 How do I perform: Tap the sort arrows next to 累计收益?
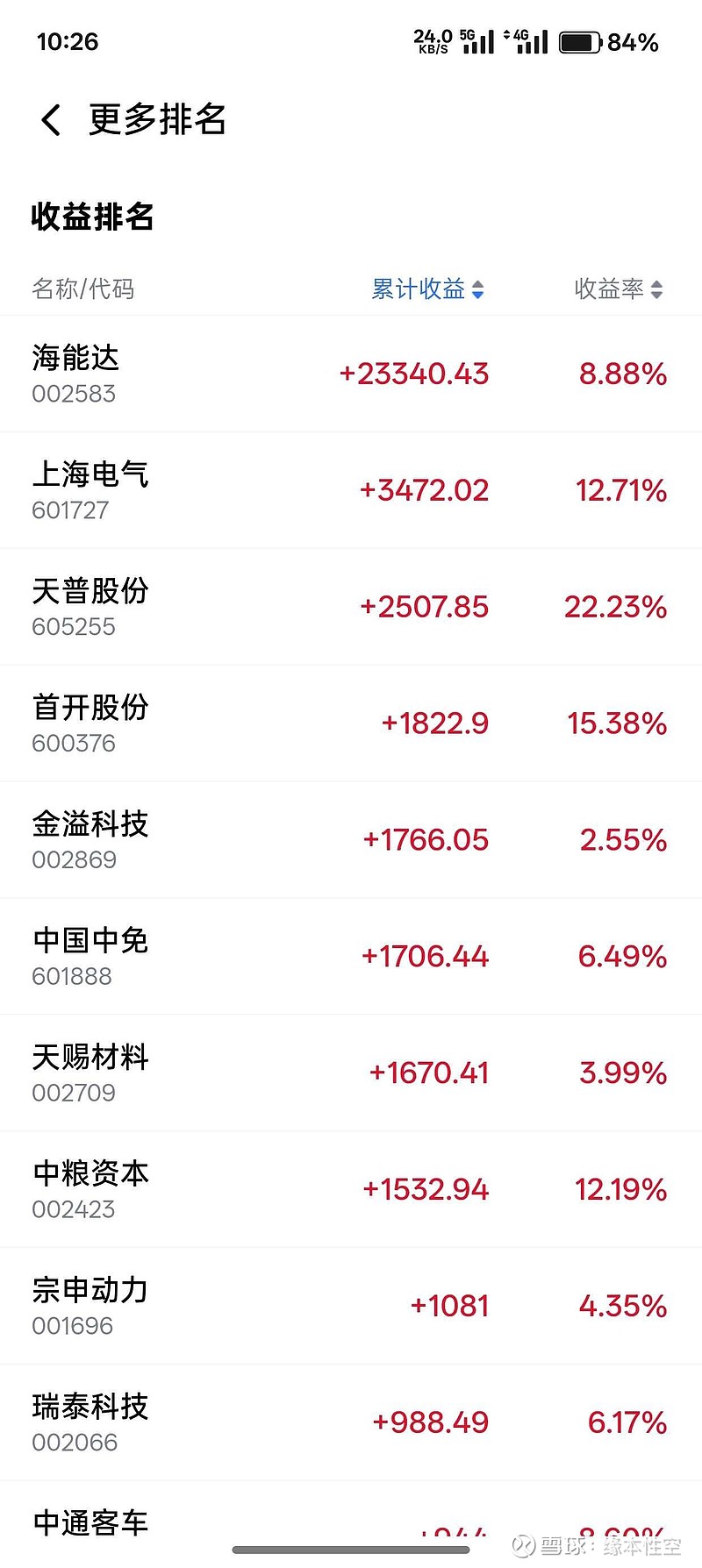pyautogui.click(x=478, y=289)
